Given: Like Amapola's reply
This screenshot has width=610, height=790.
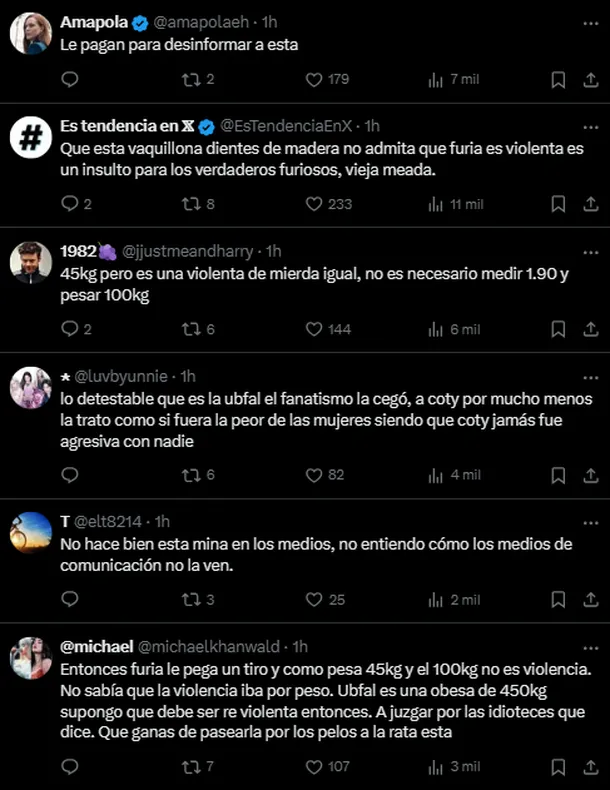Looking at the screenshot, I should 314,79.
